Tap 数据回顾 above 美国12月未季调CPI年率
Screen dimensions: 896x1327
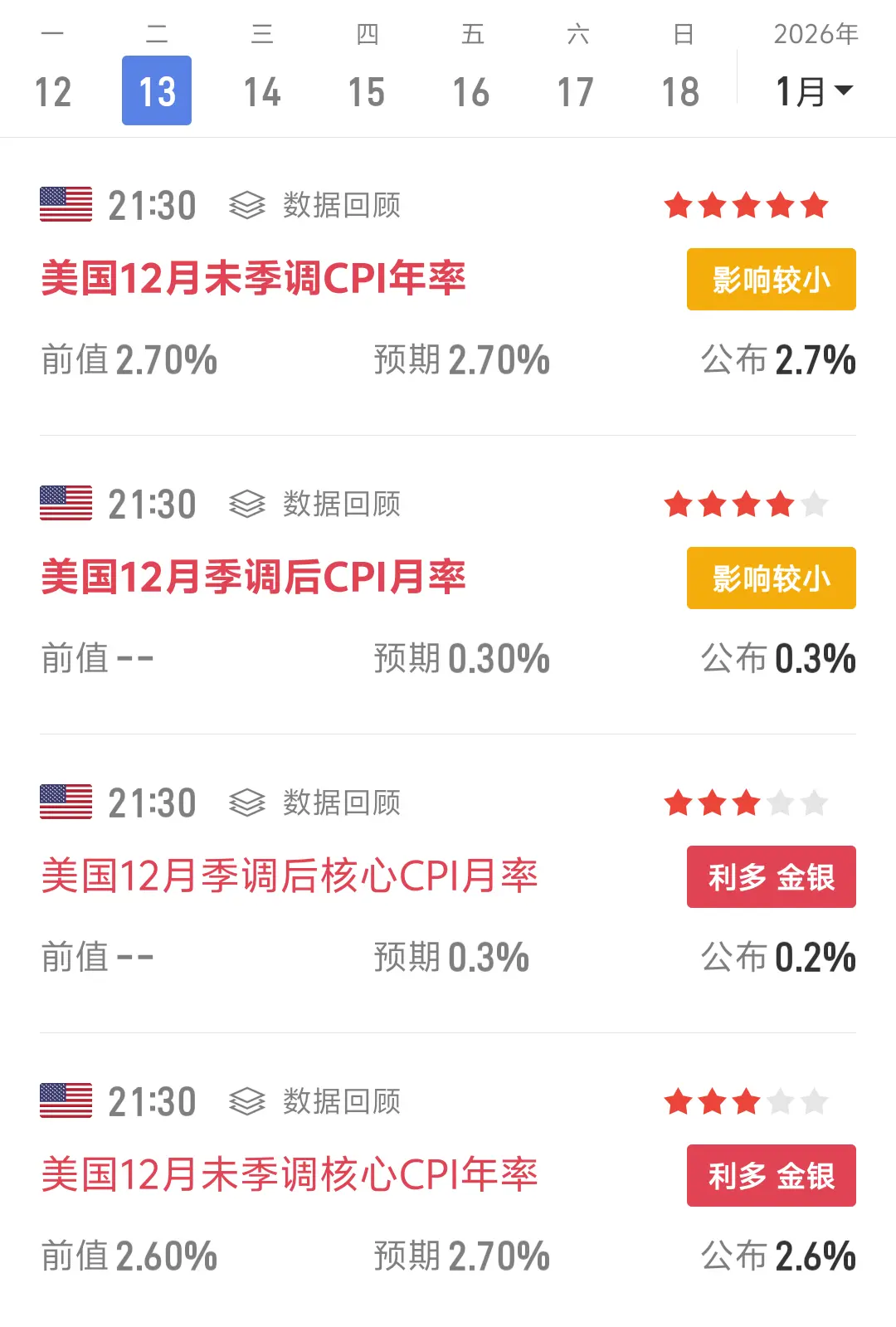point(316,205)
